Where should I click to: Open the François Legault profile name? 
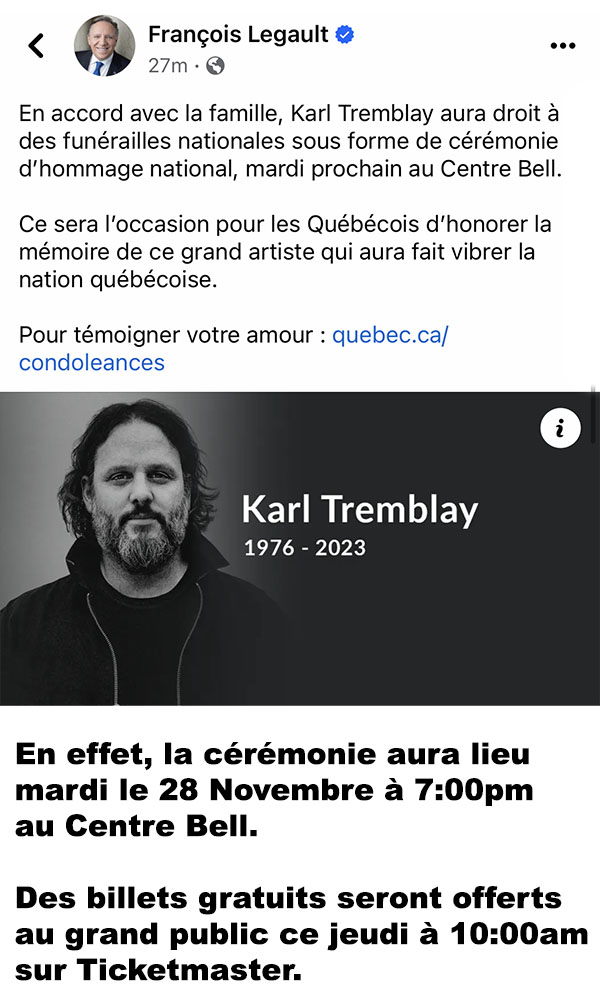tap(238, 34)
